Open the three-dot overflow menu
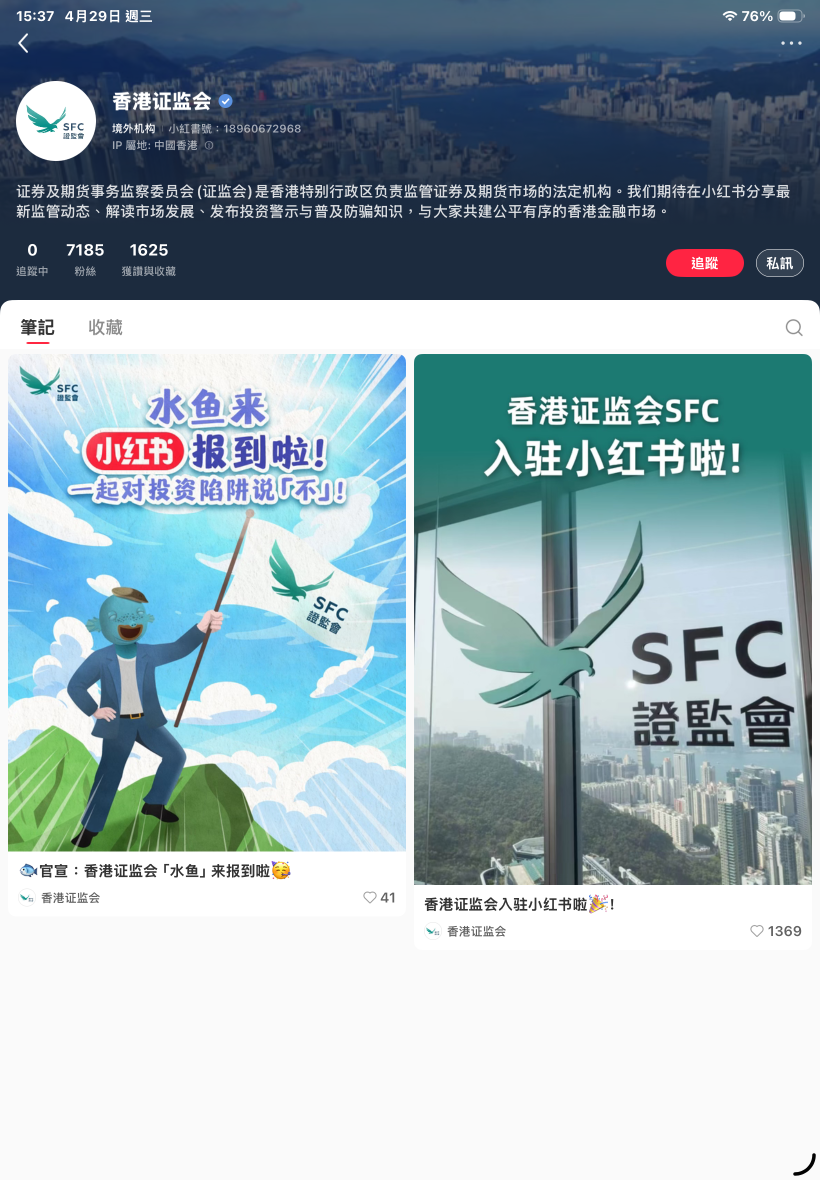The width and height of the screenshot is (820, 1180). [x=791, y=43]
